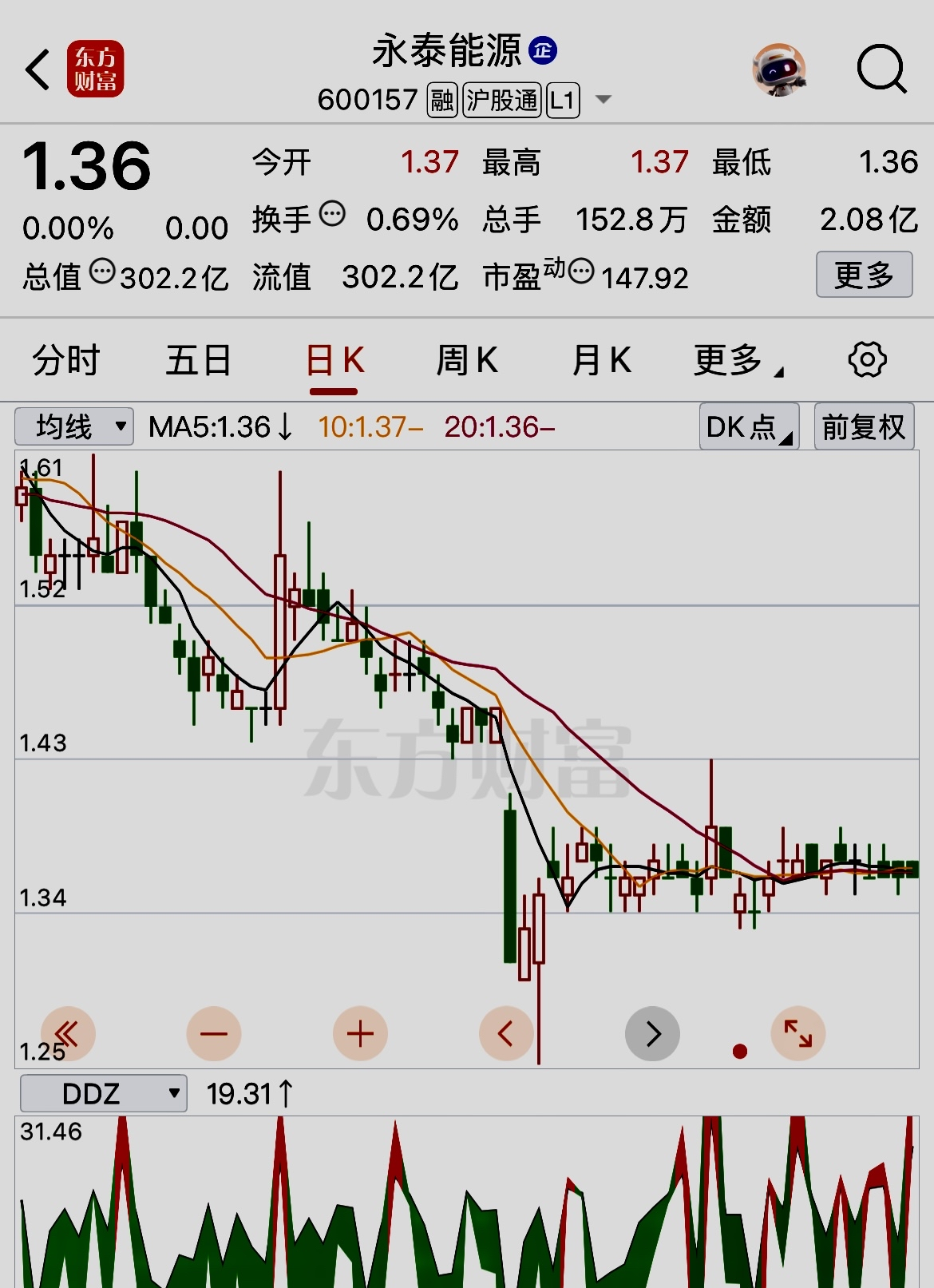The image size is (934, 1288).
Task: Go back using the top-left arrow
Action: pyautogui.click(x=38, y=69)
